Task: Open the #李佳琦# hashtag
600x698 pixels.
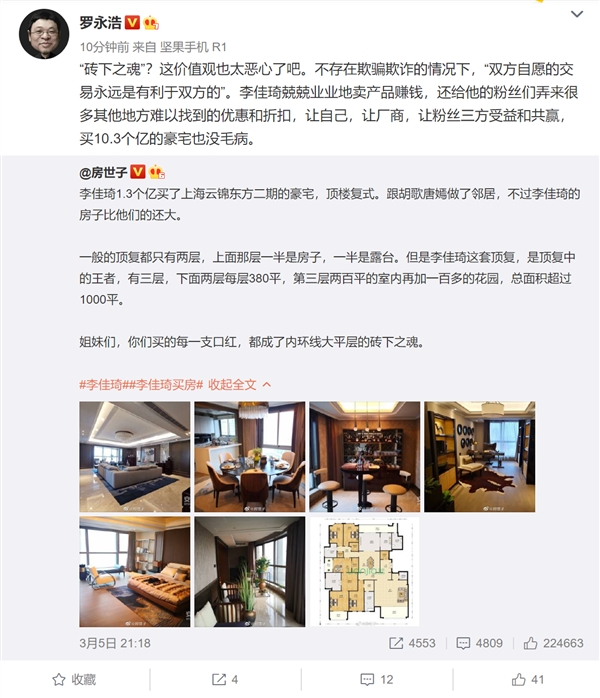Action: tap(105, 384)
